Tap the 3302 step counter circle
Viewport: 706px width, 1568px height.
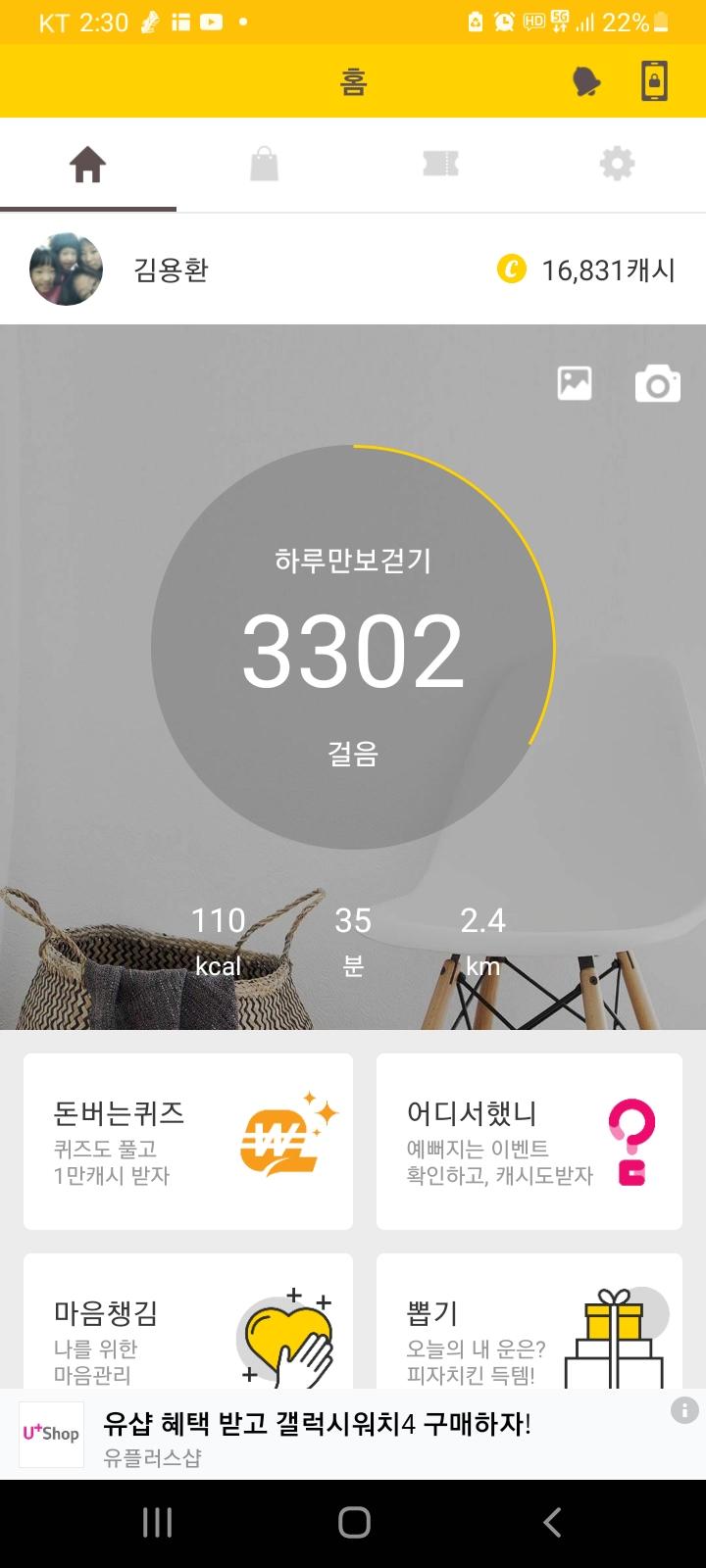pyautogui.click(x=353, y=648)
